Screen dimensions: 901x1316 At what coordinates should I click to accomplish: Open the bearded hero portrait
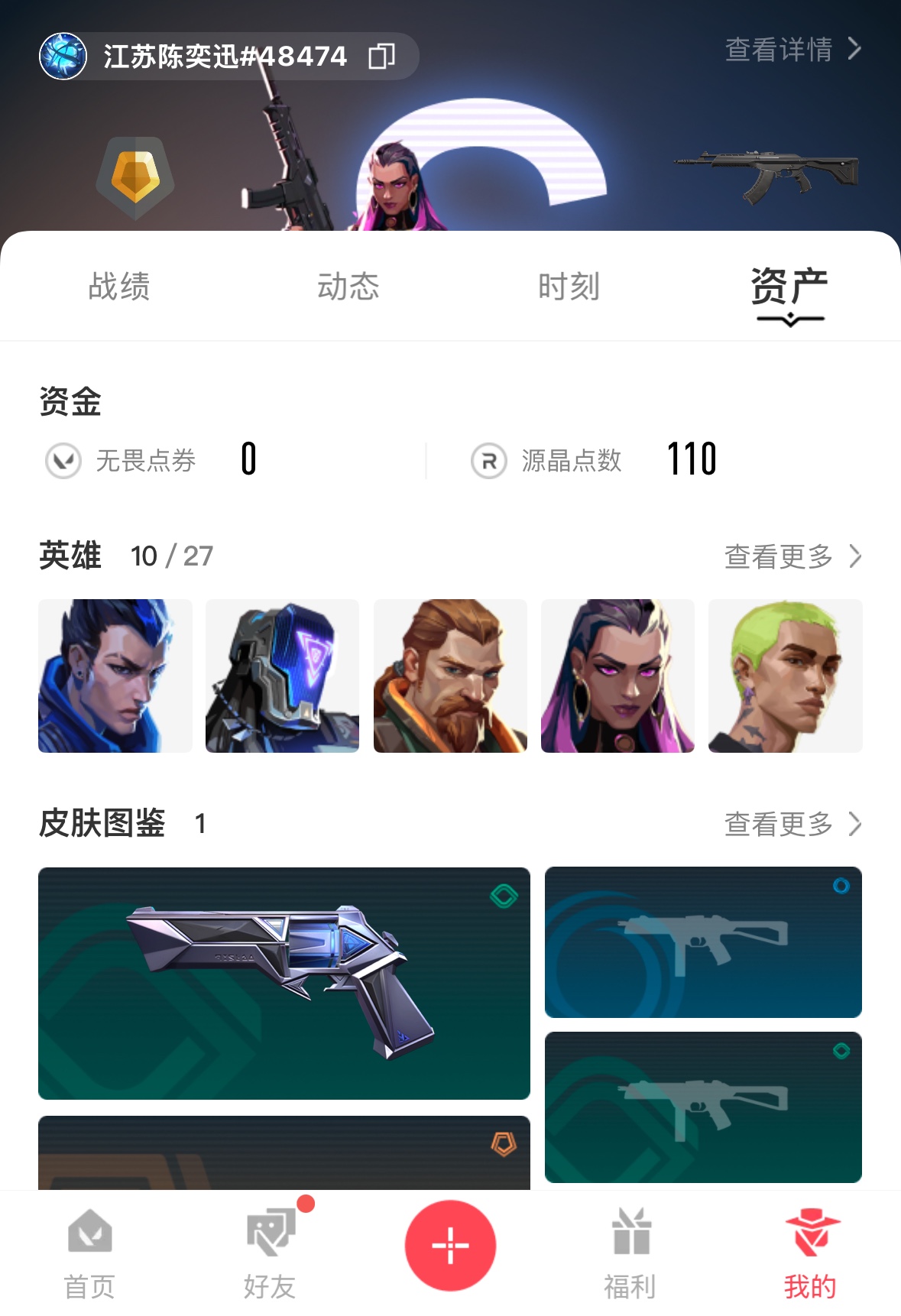(450, 676)
